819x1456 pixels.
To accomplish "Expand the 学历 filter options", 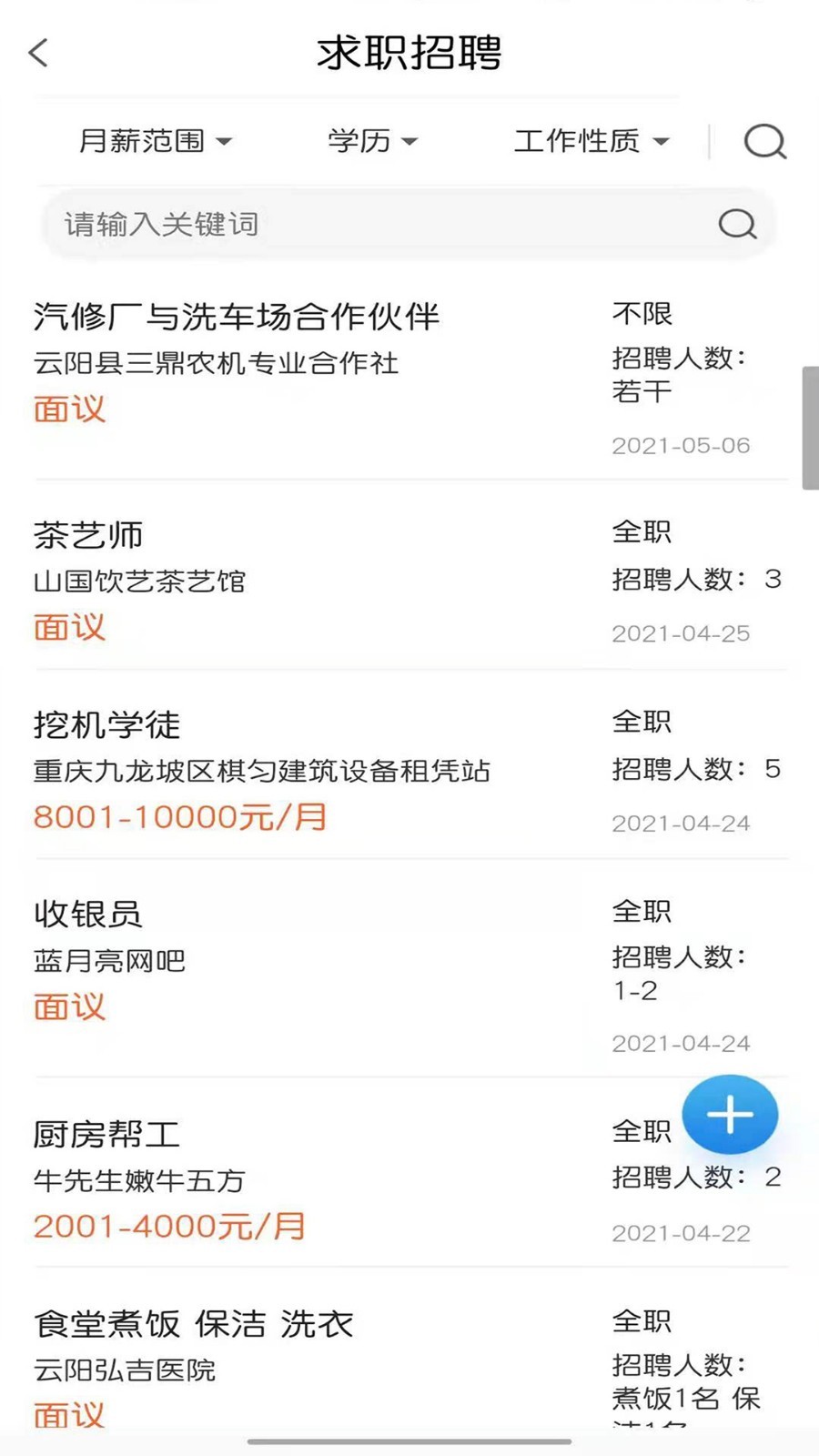I will (x=371, y=141).
